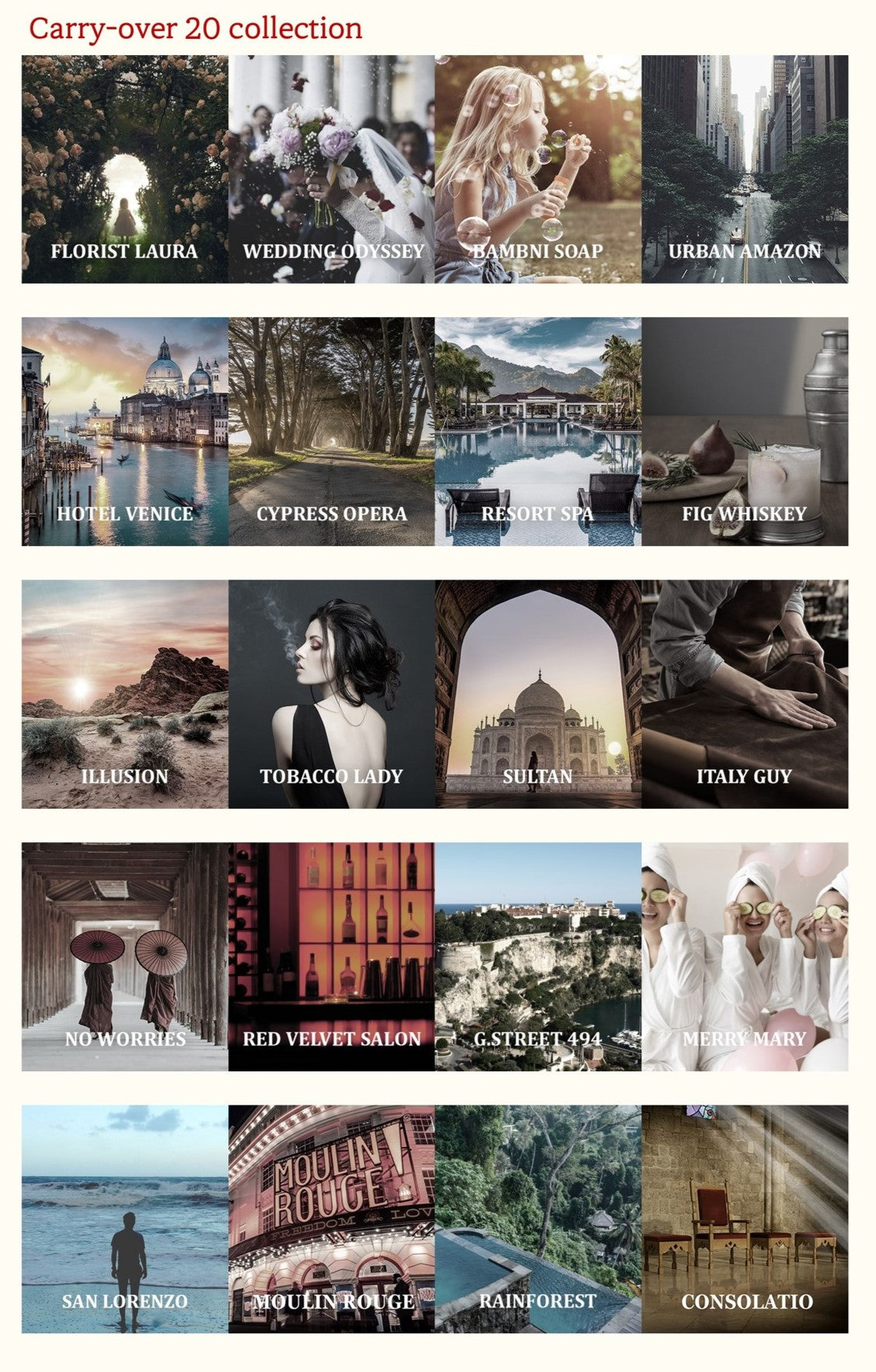View the Moulin Rouge tile
The image size is (876, 1372).
tap(332, 1219)
